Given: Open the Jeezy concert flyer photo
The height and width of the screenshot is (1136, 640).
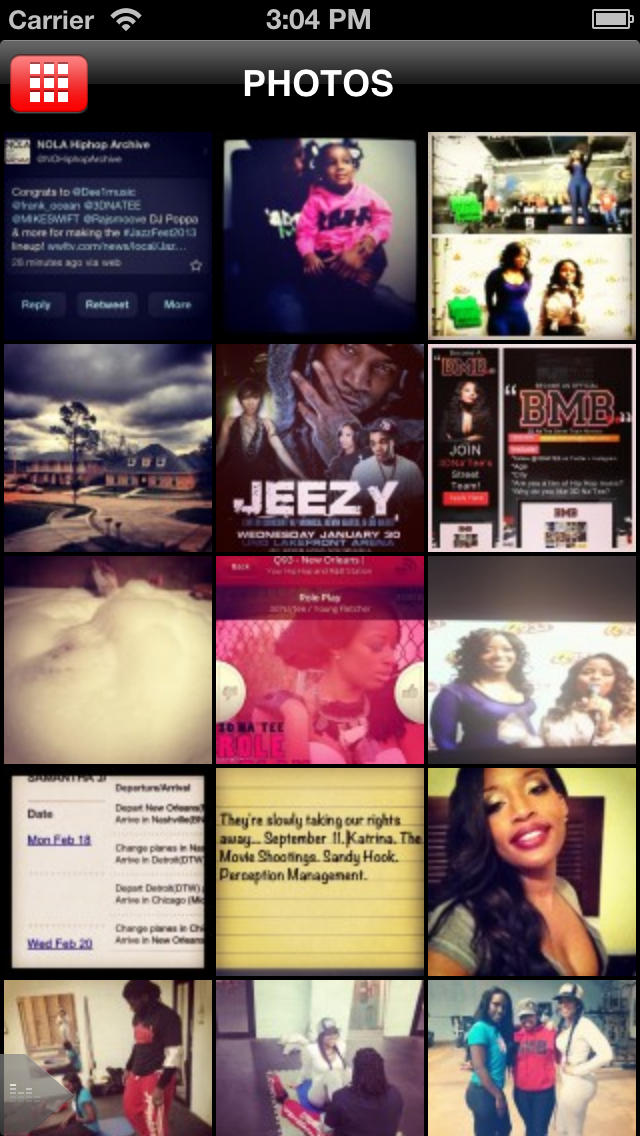Looking at the screenshot, I should [x=320, y=448].
